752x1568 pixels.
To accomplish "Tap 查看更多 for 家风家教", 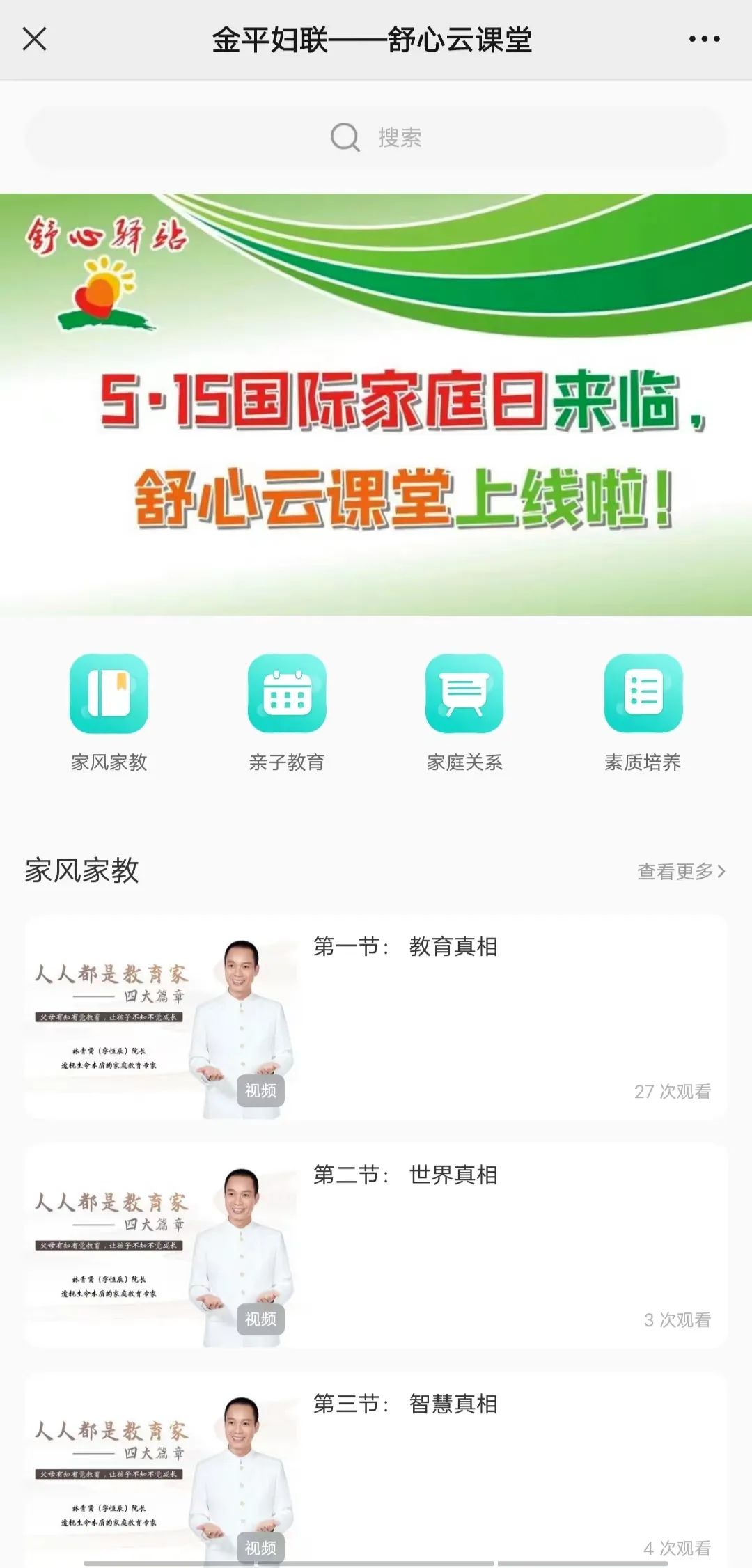I will coord(680,871).
